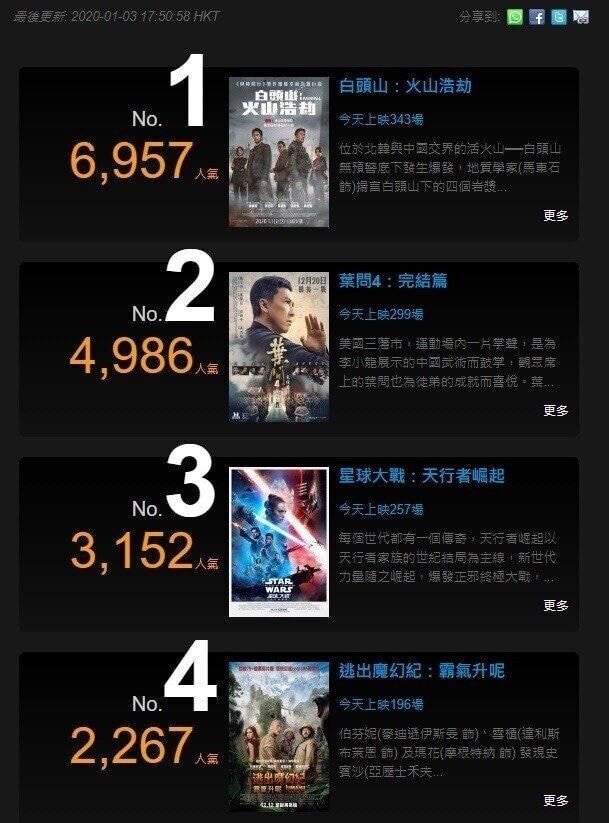Screen dimensions: 609x823
Task: Share the ranking to WhatsApp
Action: click(x=515, y=17)
